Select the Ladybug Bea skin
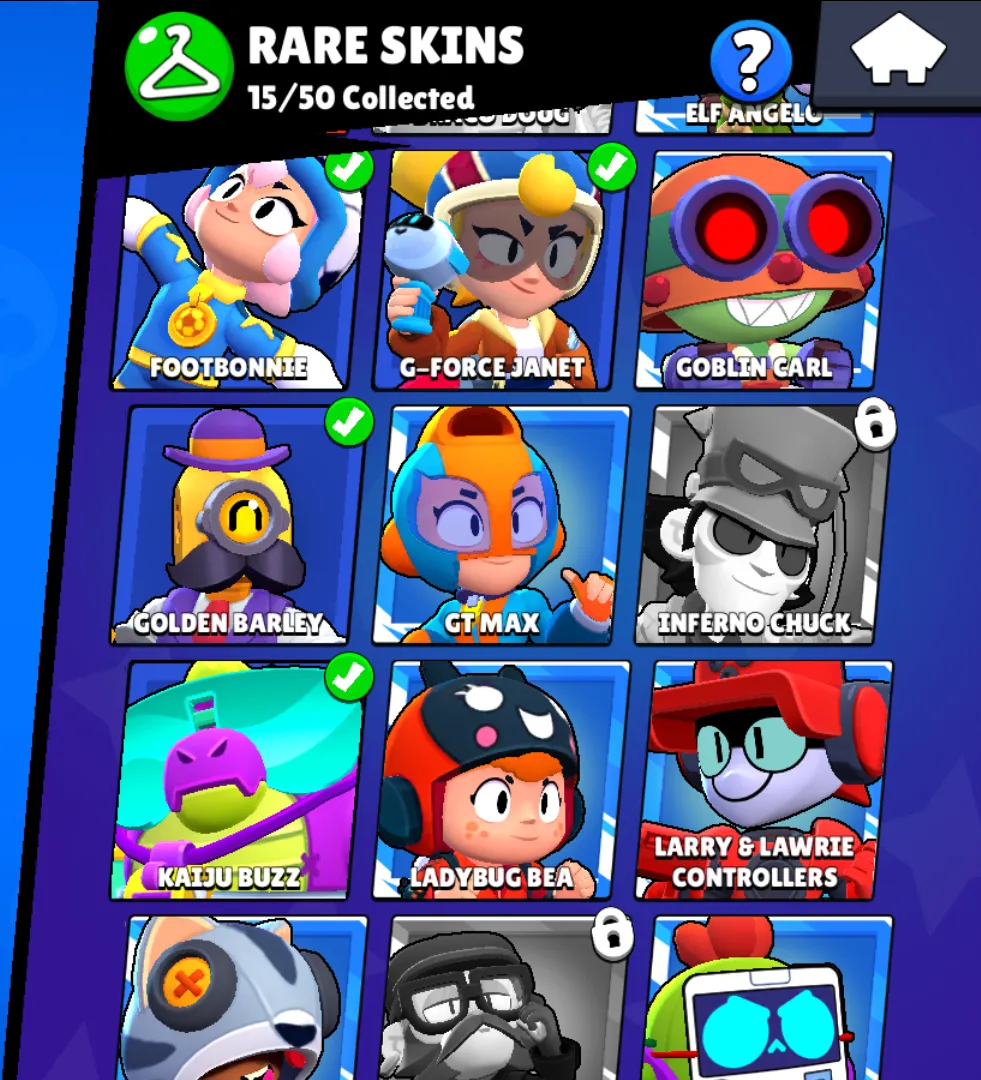The height and width of the screenshot is (1080, 981). point(500,780)
